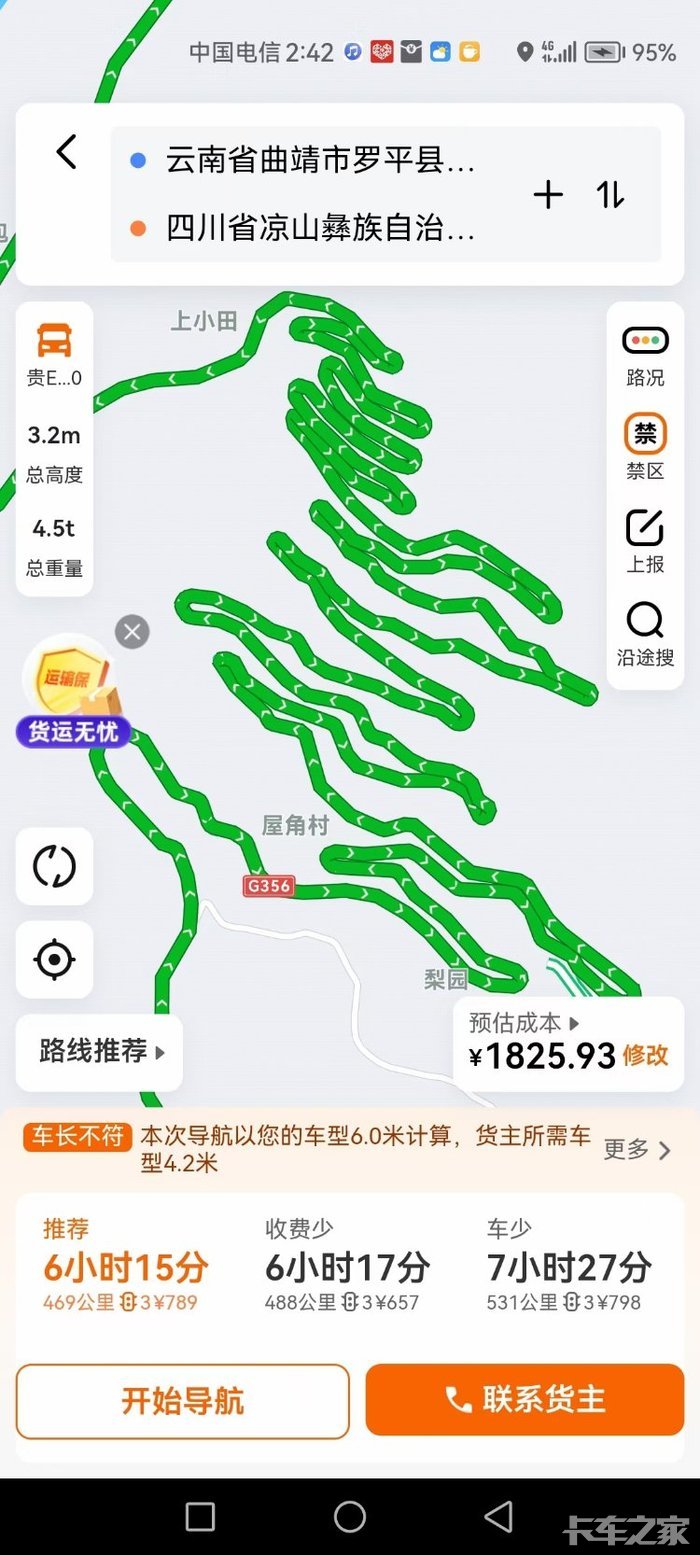This screenshot has width=700, height=1555.
Task: Open 更多 on vehicle length mismatch notice
Action: pos(636,1150)
